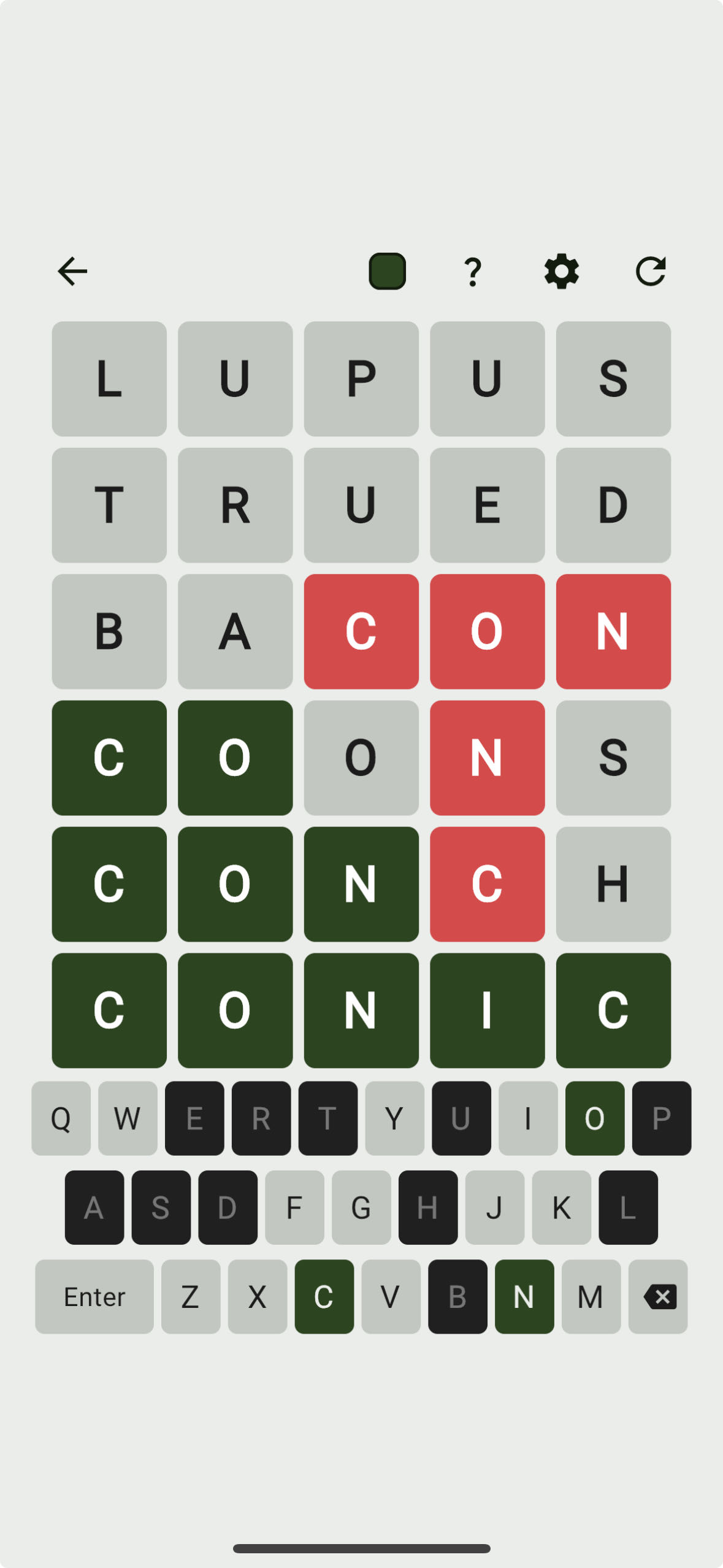Image resolution: width=723 pixels, height=1568 pixels.
Task: Hit the X key
Action: click(258, 1296)
